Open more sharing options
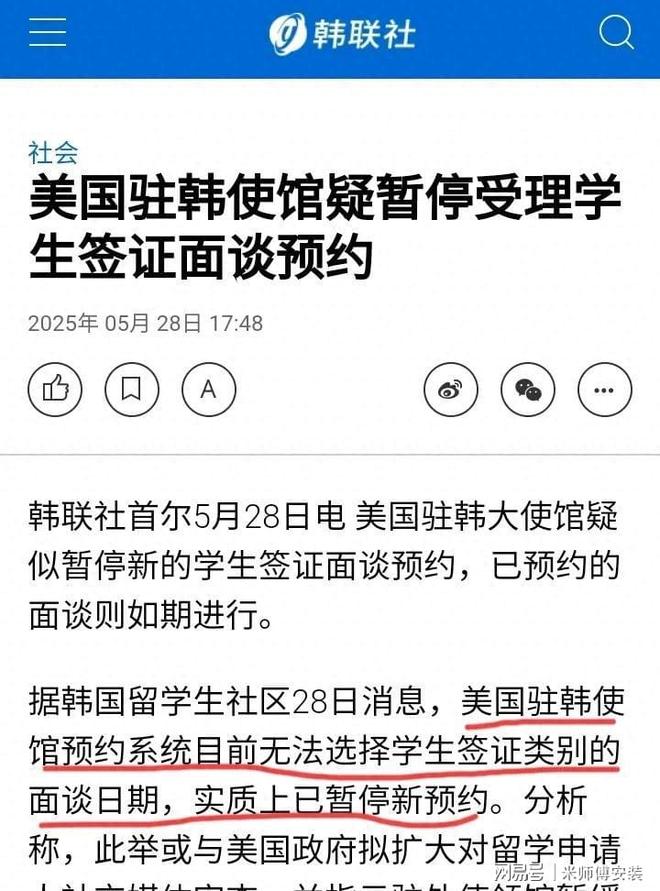This screenshot has height=891, width=660. point(605,389)
